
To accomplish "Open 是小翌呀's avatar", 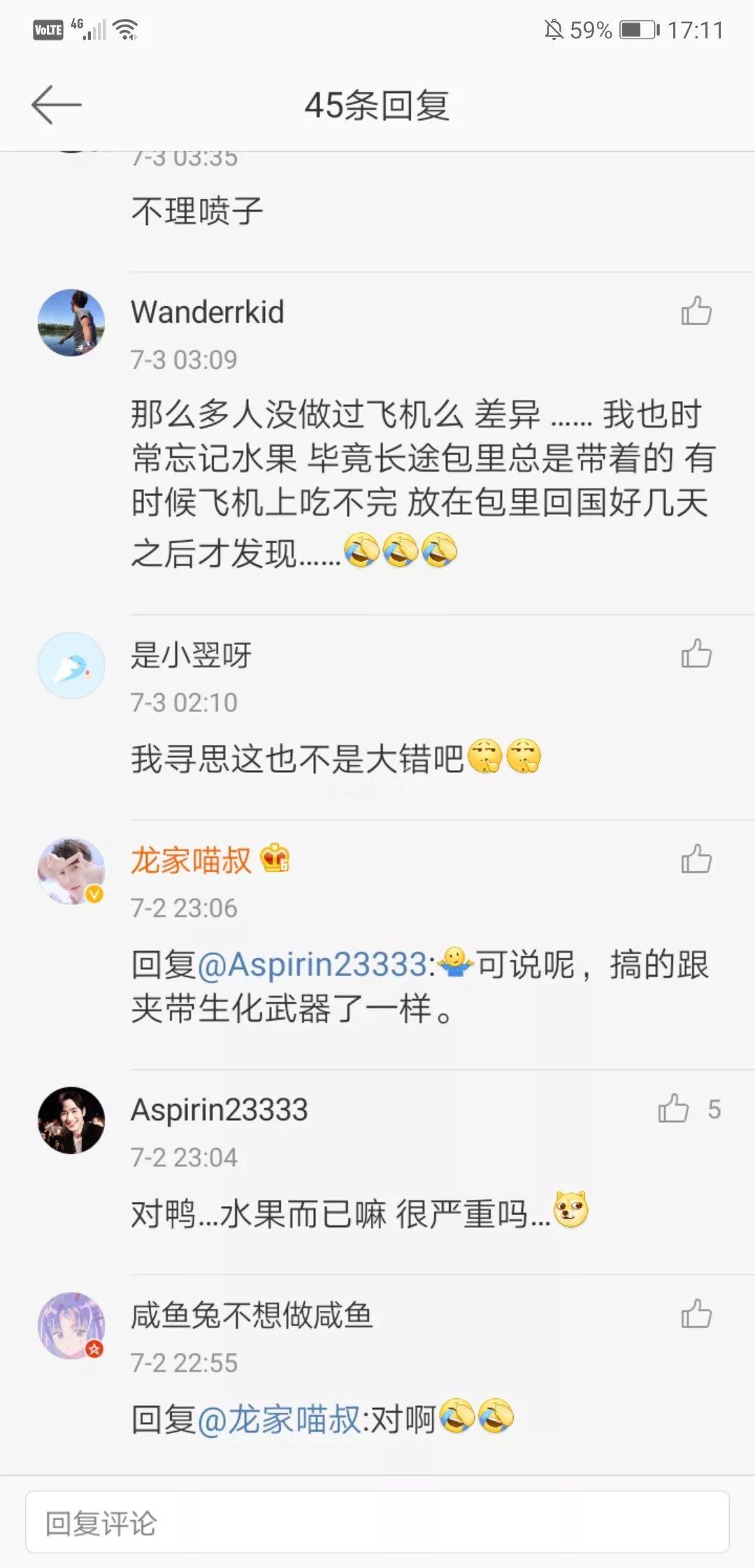I will pos(71,665).
